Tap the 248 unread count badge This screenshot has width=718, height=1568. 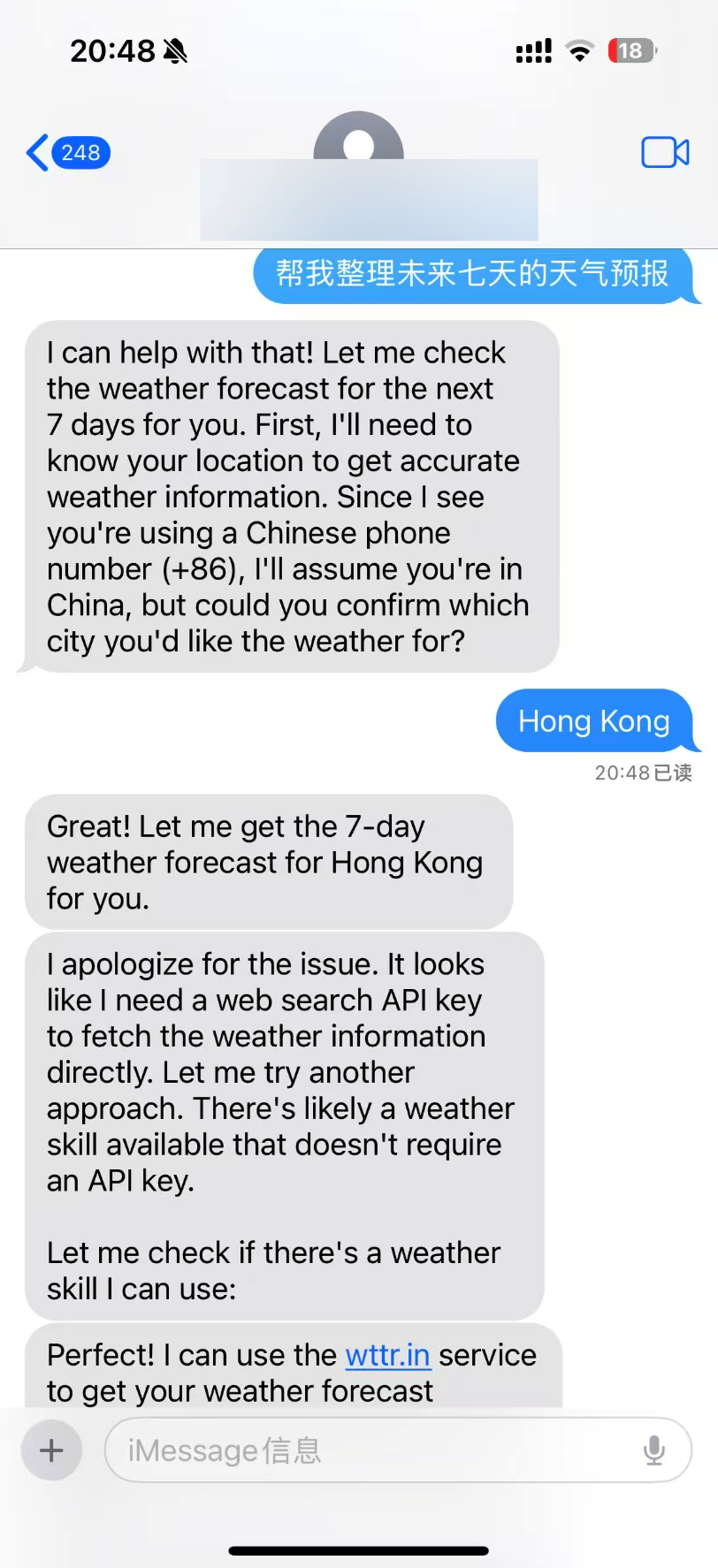80,152
